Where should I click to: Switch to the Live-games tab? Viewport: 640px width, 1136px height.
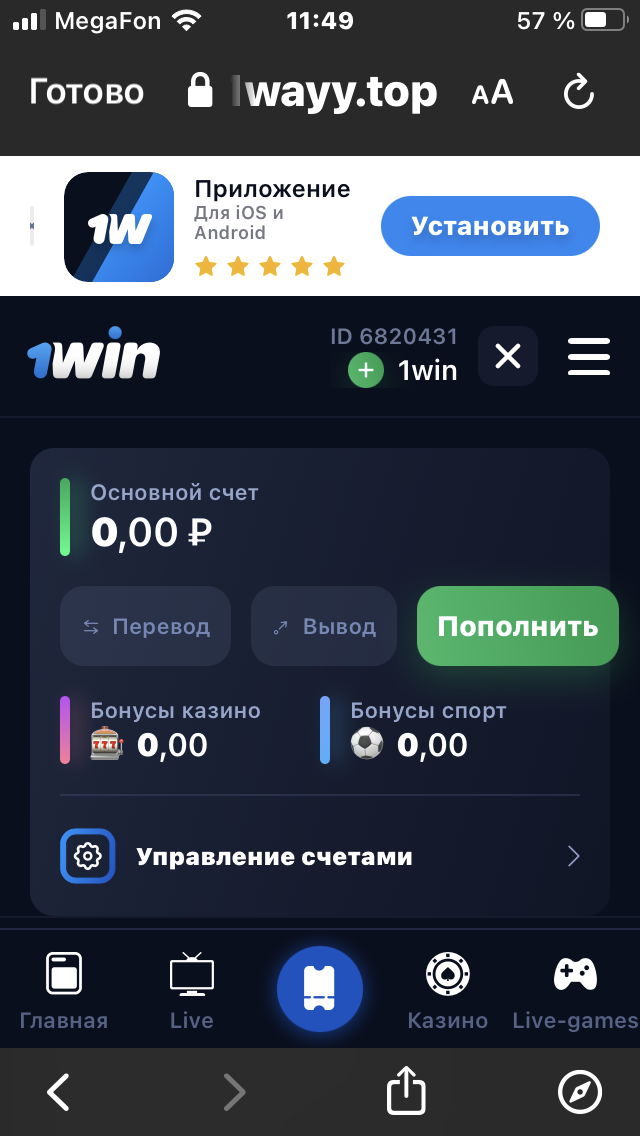pyautogui.click(x=575, y=990)
